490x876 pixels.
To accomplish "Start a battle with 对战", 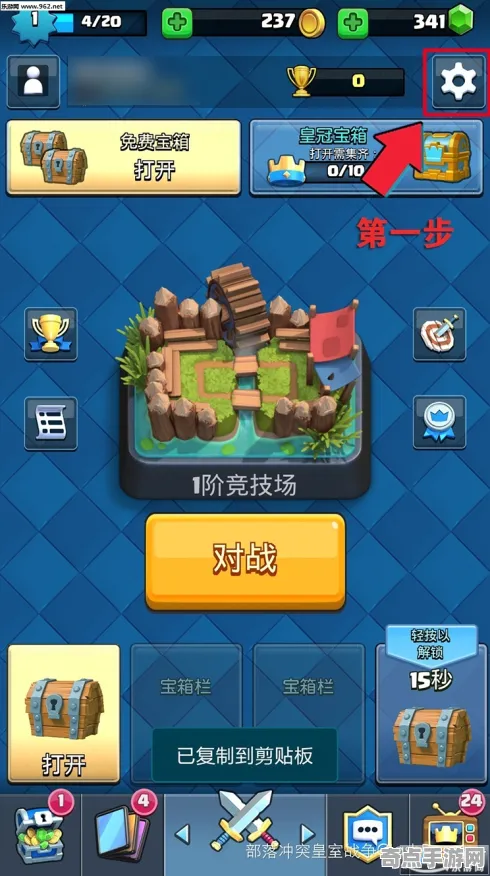I will (245, 561).
